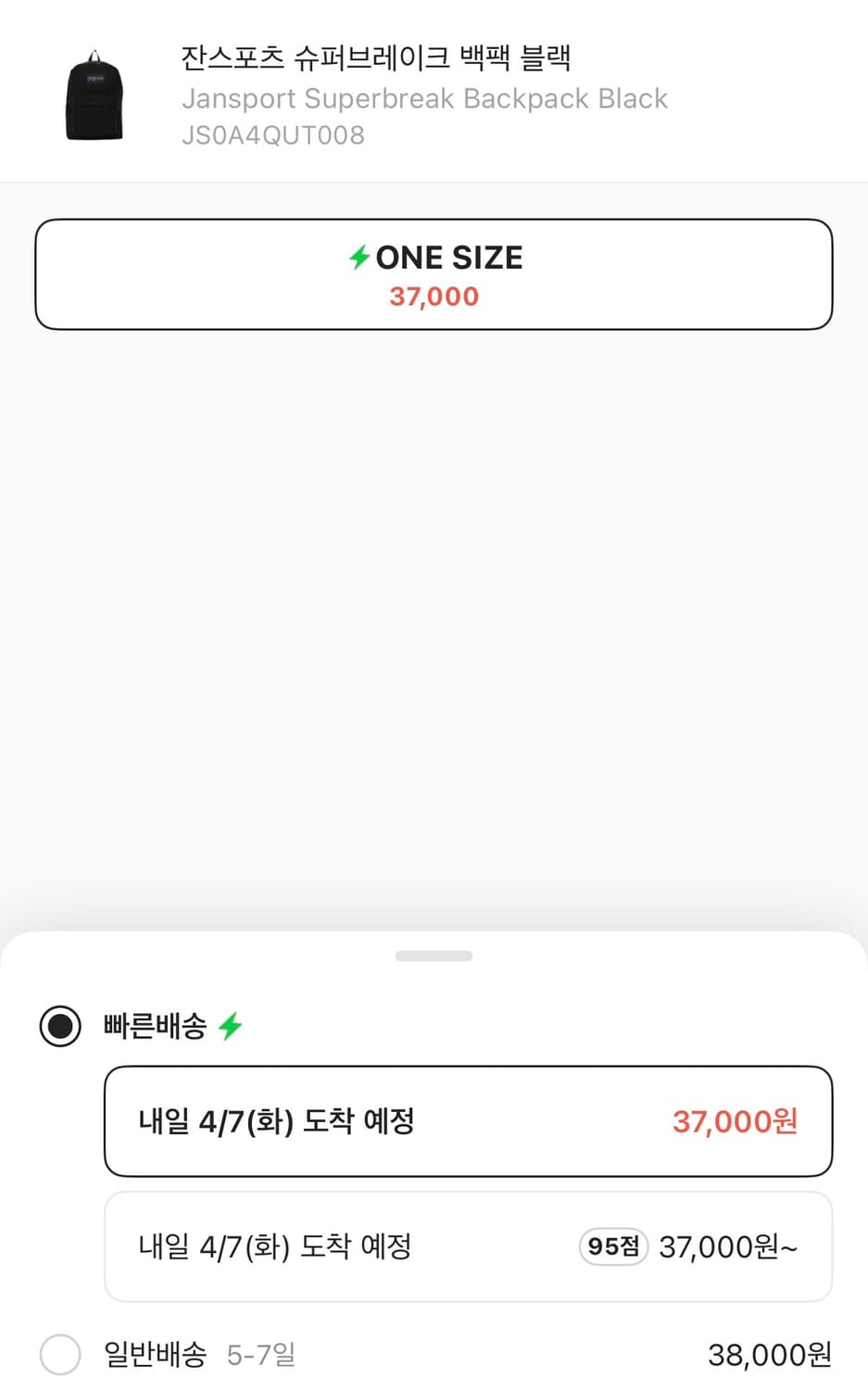Click English name Jansport Superbreak Backpack Black
868x1390 pixels.
pos(424,98)
